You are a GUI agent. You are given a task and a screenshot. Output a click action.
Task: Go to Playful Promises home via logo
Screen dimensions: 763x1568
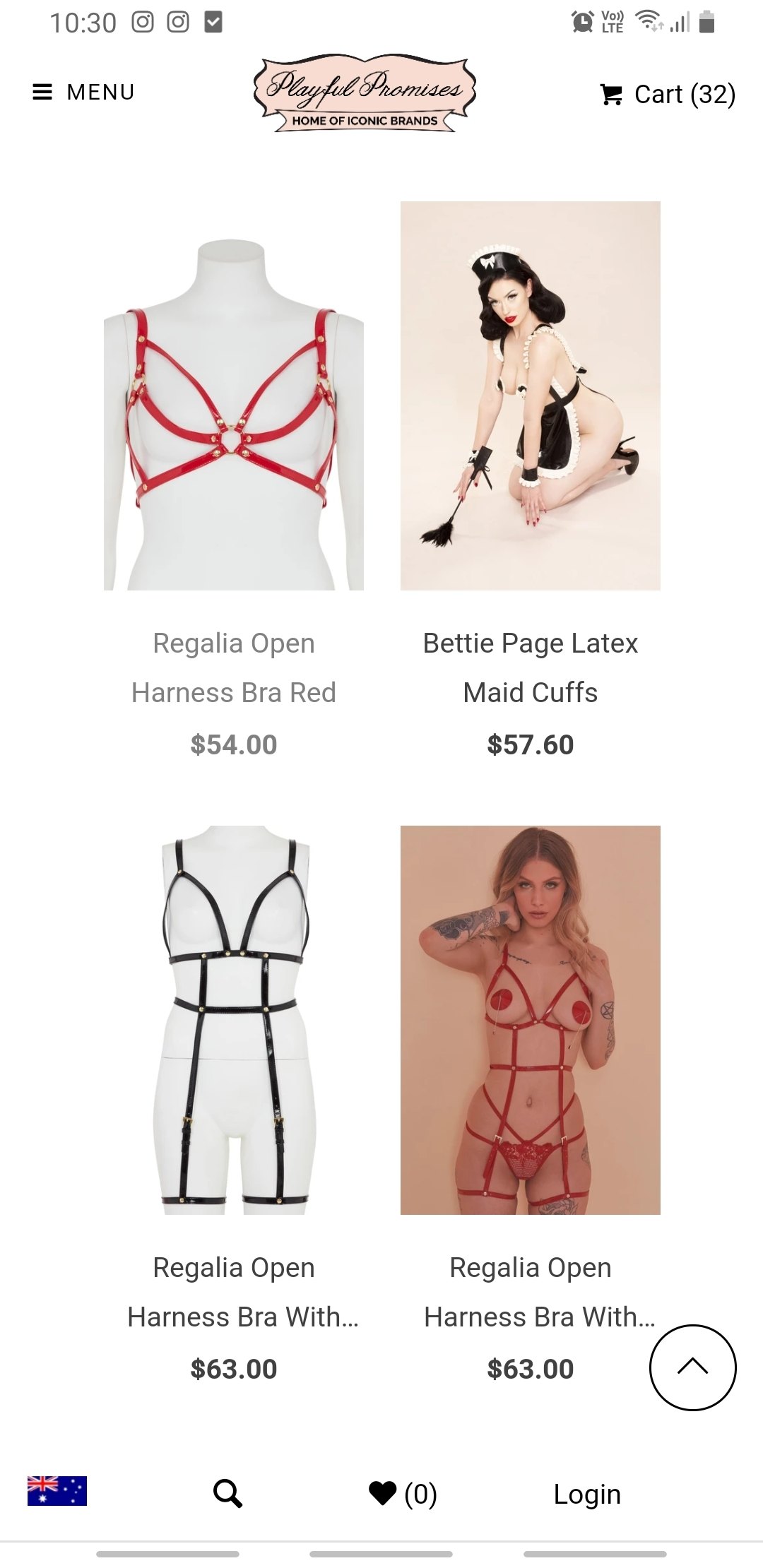(x=365, y=93)
